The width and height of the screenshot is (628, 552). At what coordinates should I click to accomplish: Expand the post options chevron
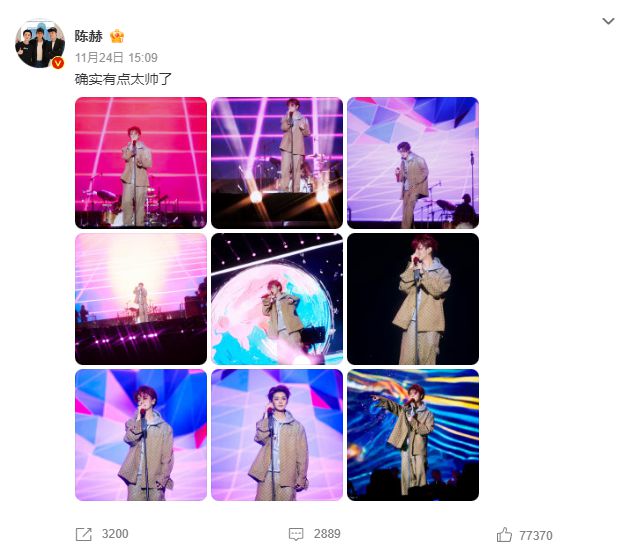pos(607,21)
